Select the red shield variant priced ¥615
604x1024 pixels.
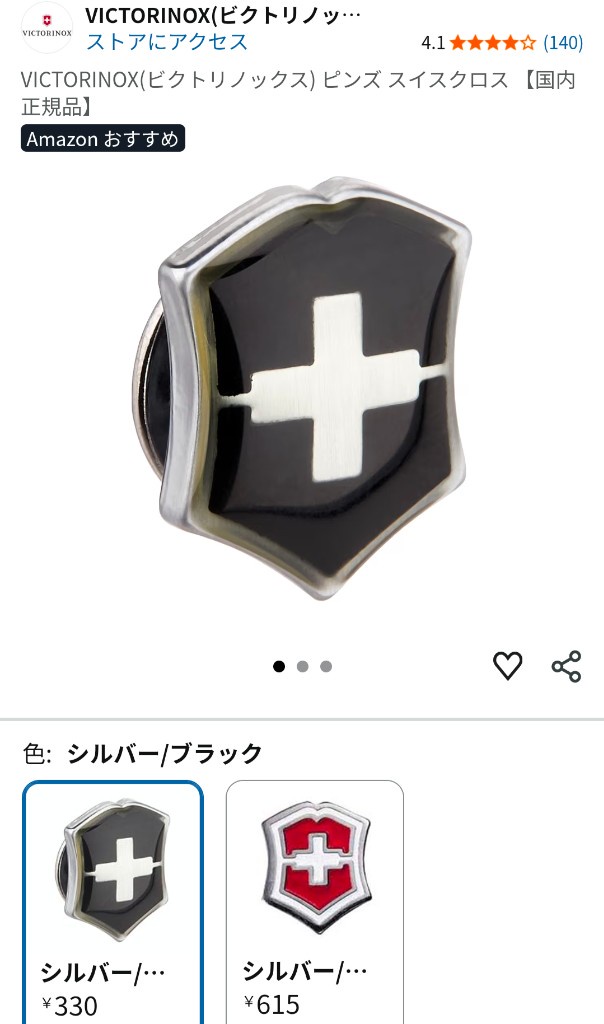pyautogui.click(x=315, y=900)
